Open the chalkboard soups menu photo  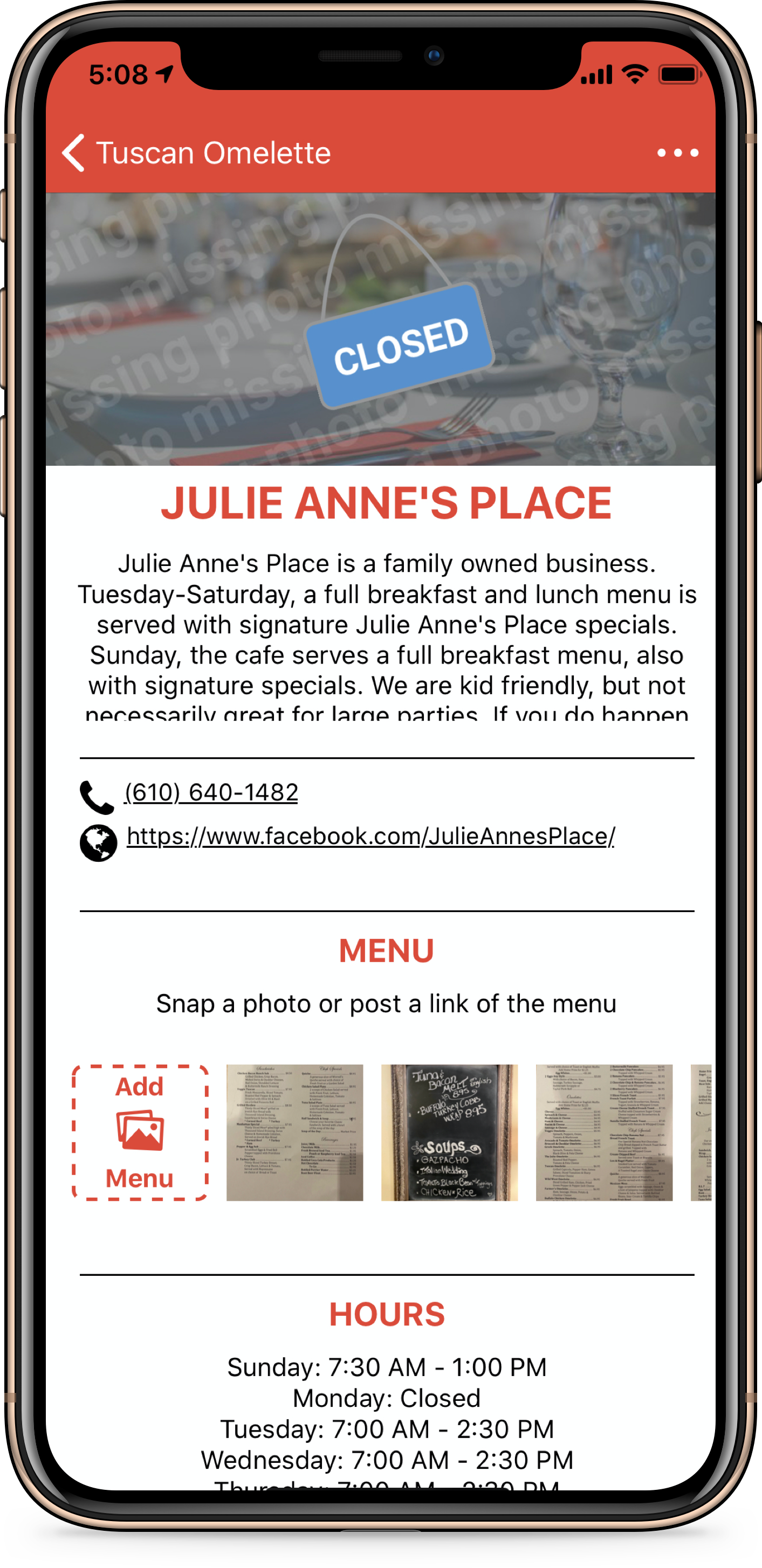tap(449, 1132)
